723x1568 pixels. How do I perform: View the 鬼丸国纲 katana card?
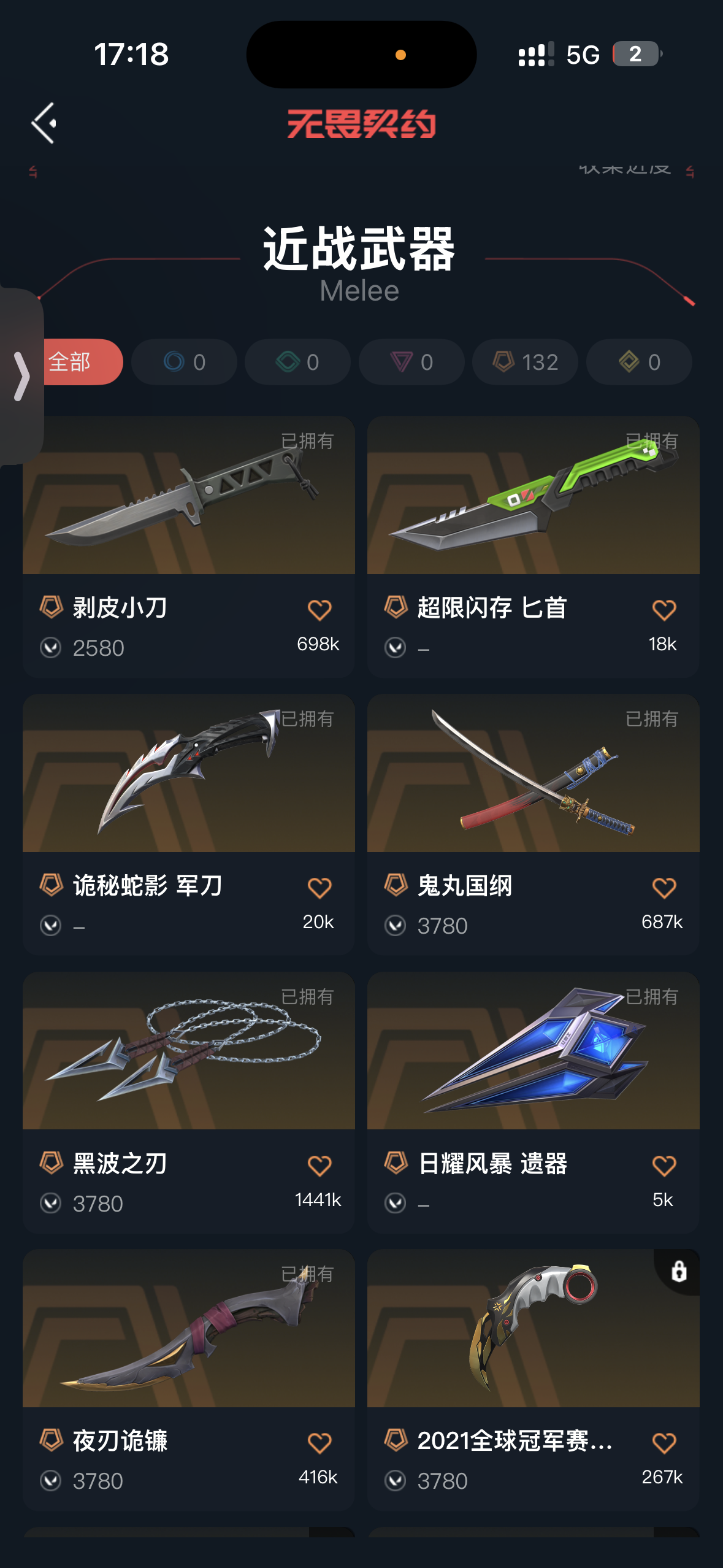[x=533, y=774]
